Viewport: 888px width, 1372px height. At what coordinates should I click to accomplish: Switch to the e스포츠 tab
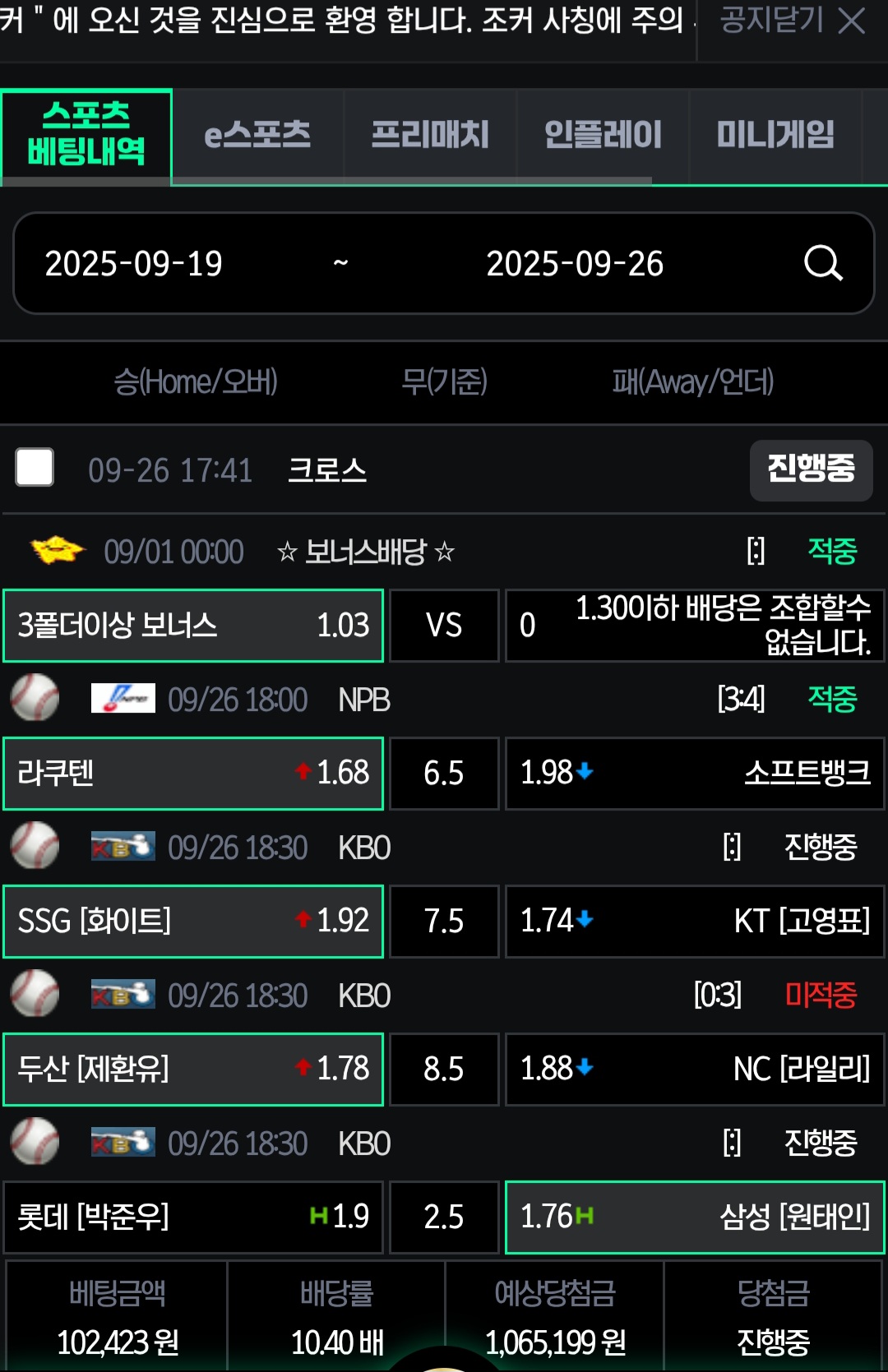tap(257, 135)
